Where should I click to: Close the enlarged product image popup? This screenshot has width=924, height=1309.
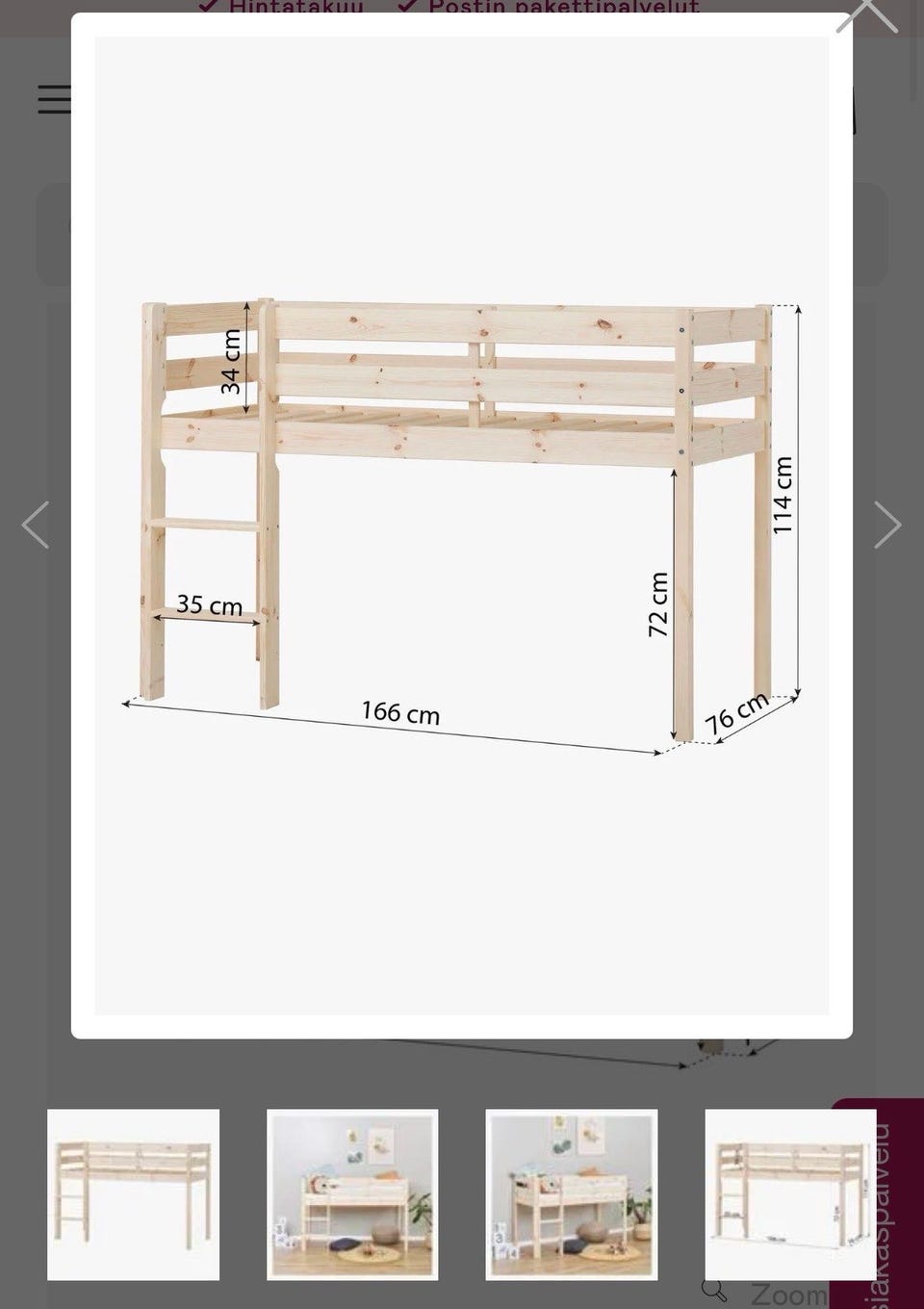click(x=866, y=13)
